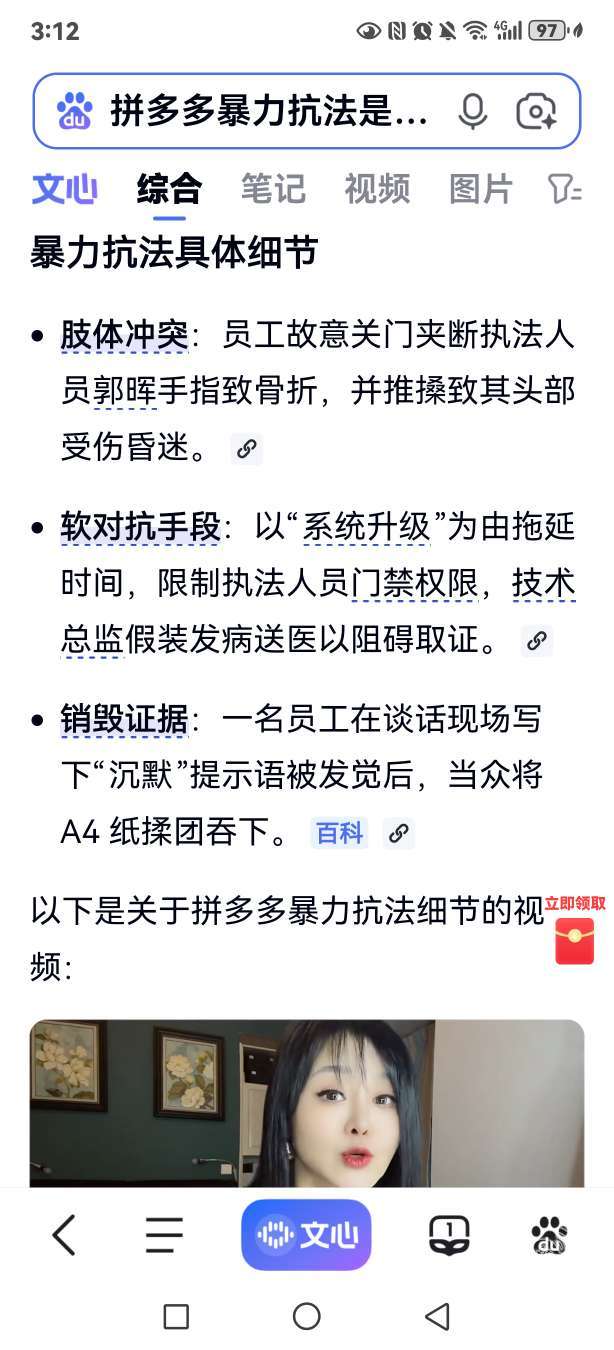Switch to the 文心 tab

[x=64, y=188]
